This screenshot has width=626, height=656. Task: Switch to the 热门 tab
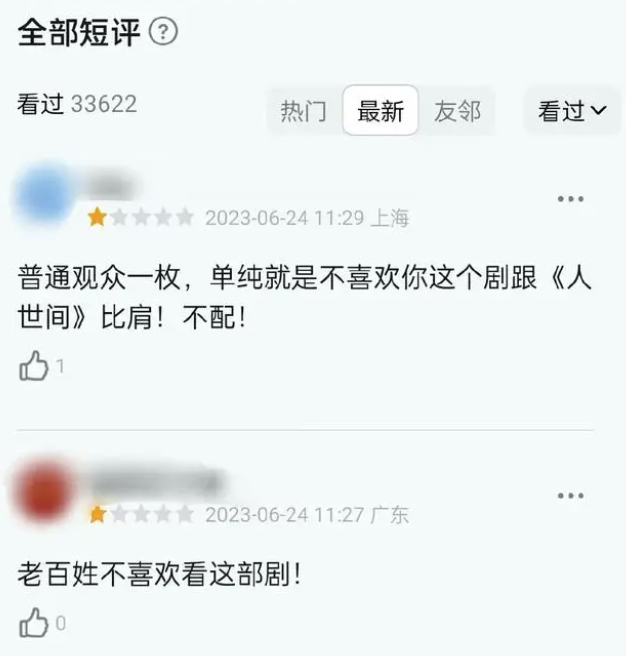tap(303, 111)
